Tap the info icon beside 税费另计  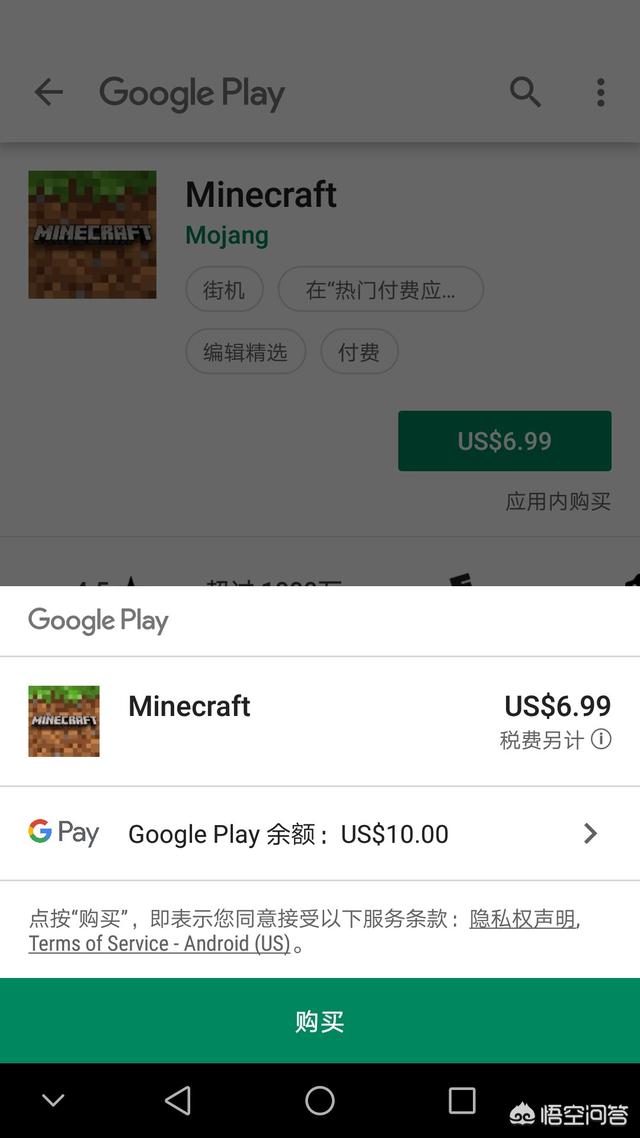[x=601, y=739]
